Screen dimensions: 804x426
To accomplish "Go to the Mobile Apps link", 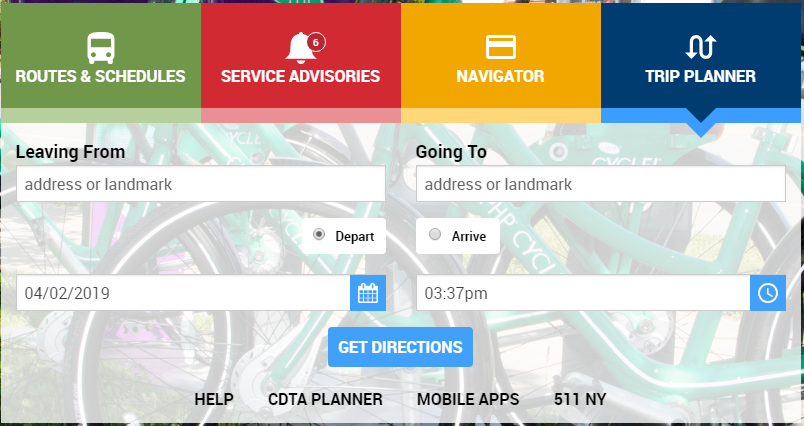I will click(x=468, y=399).
